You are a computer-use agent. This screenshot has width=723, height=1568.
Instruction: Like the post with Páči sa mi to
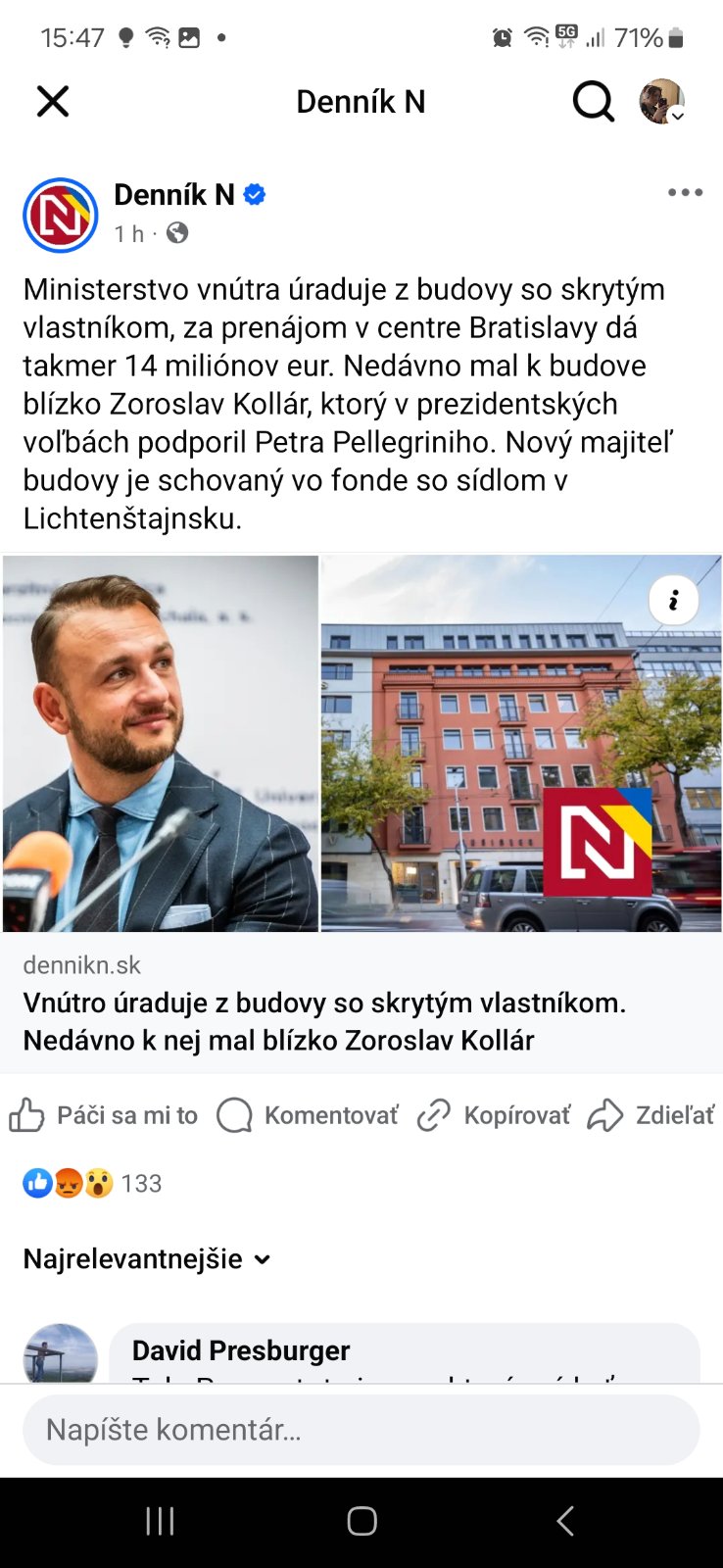click(104, 1115)
